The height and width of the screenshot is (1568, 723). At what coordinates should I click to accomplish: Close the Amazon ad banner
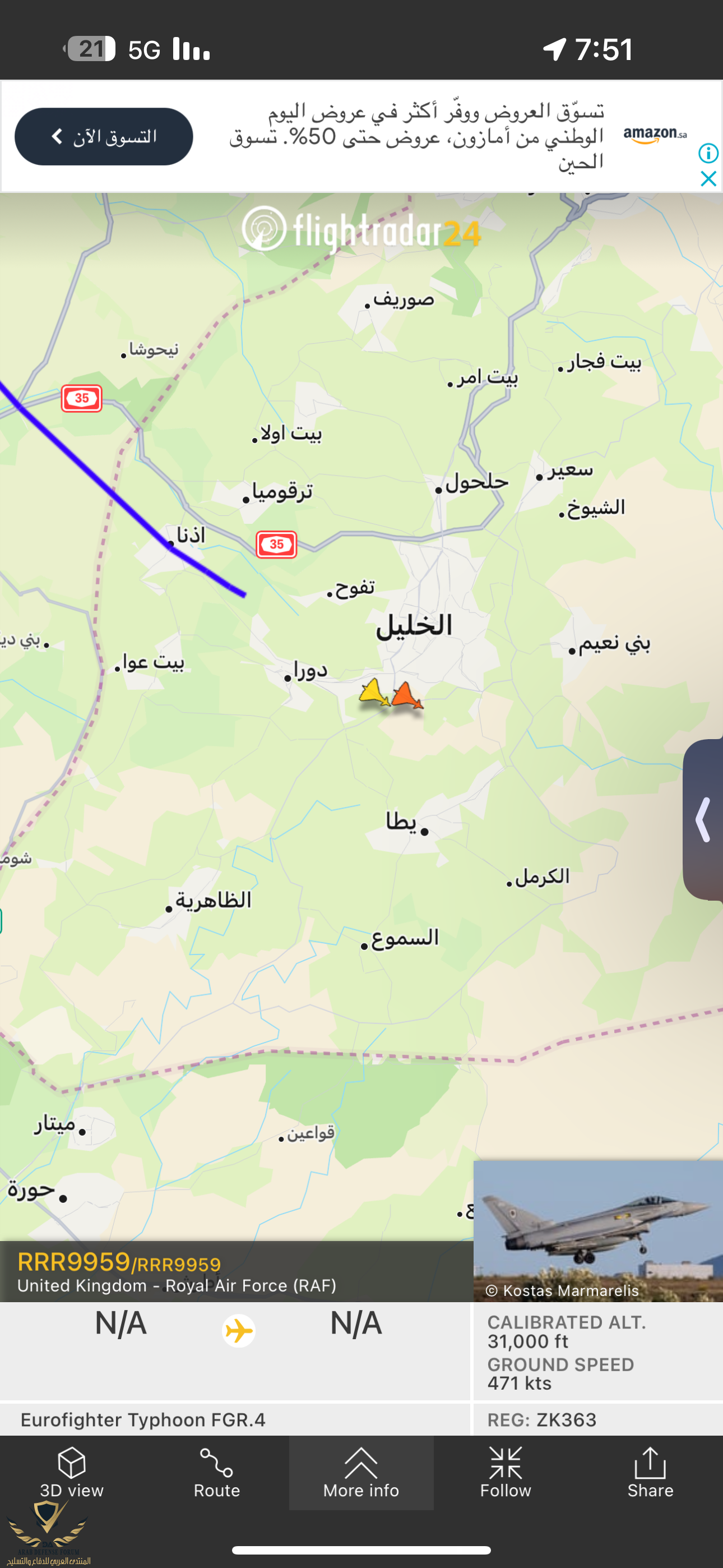[x=708, y=179]
